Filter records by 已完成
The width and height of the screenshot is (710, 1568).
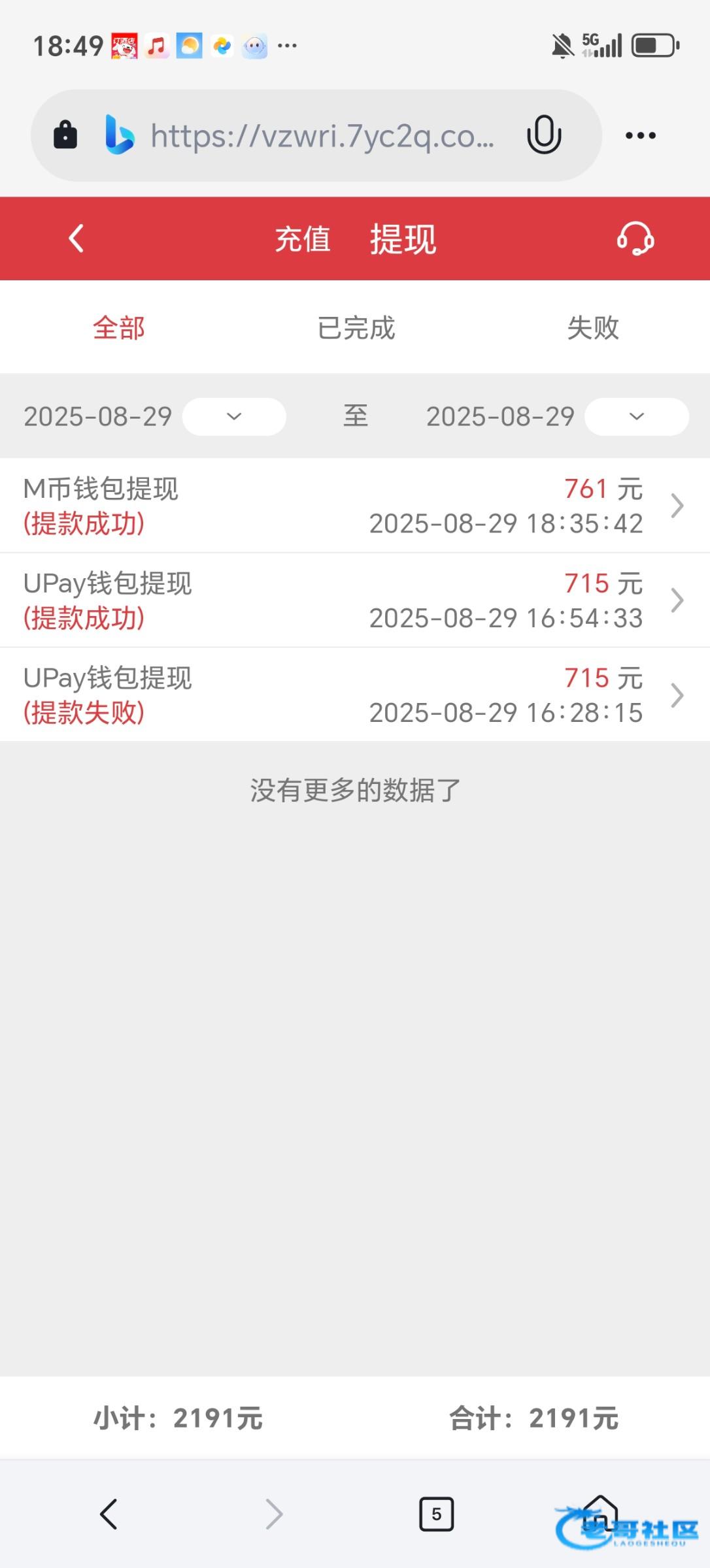[x=356, y=328]
